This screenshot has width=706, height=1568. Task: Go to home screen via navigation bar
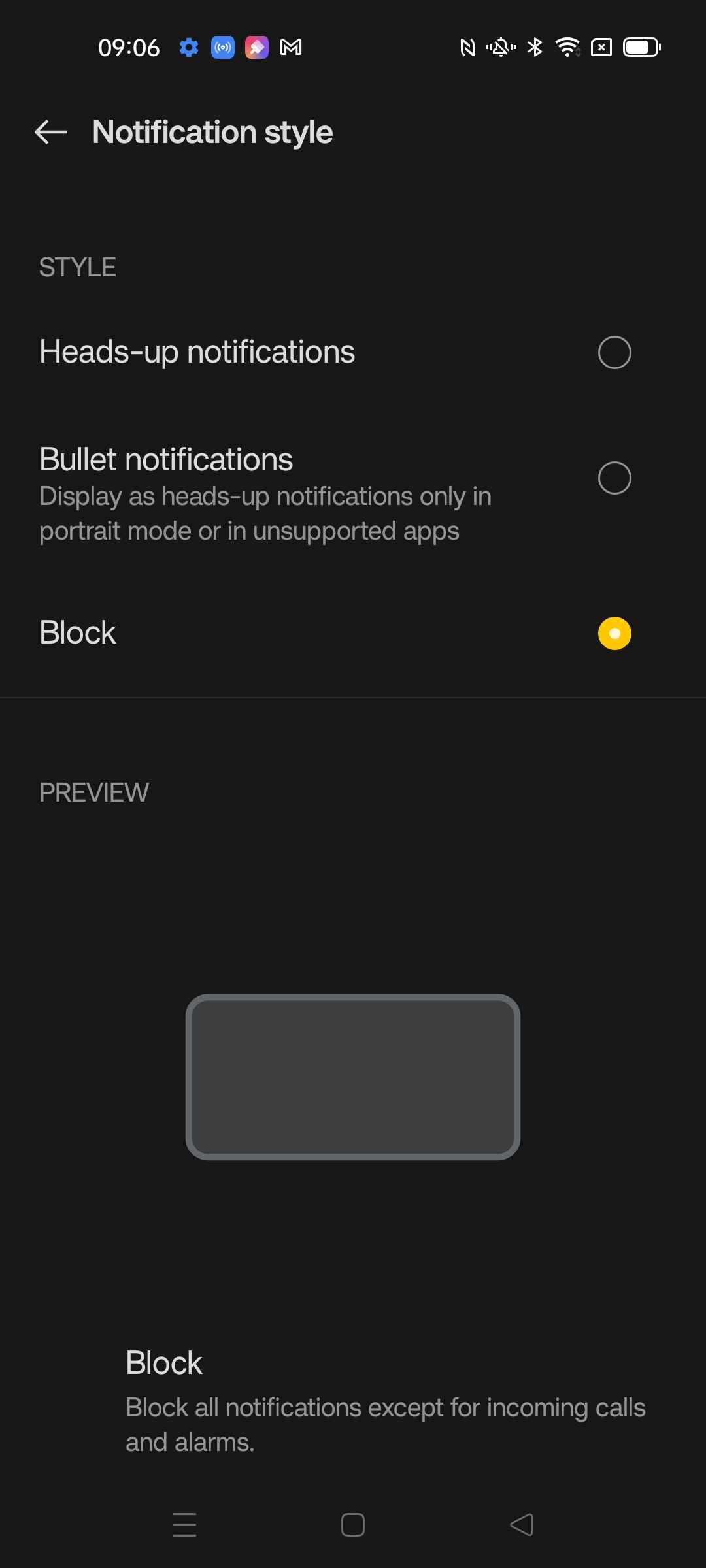tap(353, 1525)
